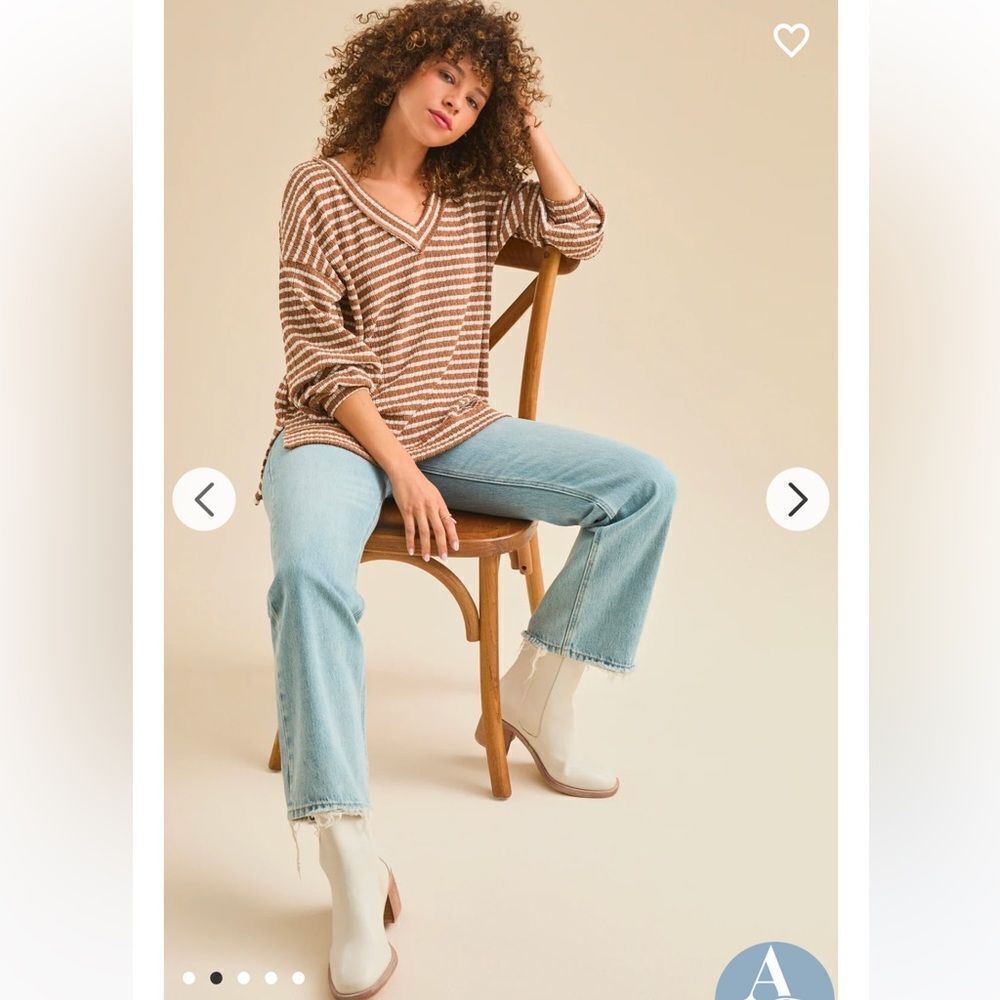Show the next product photo
The width and height of the screenshot is (1000, 1000).
[x=797, y=499]
